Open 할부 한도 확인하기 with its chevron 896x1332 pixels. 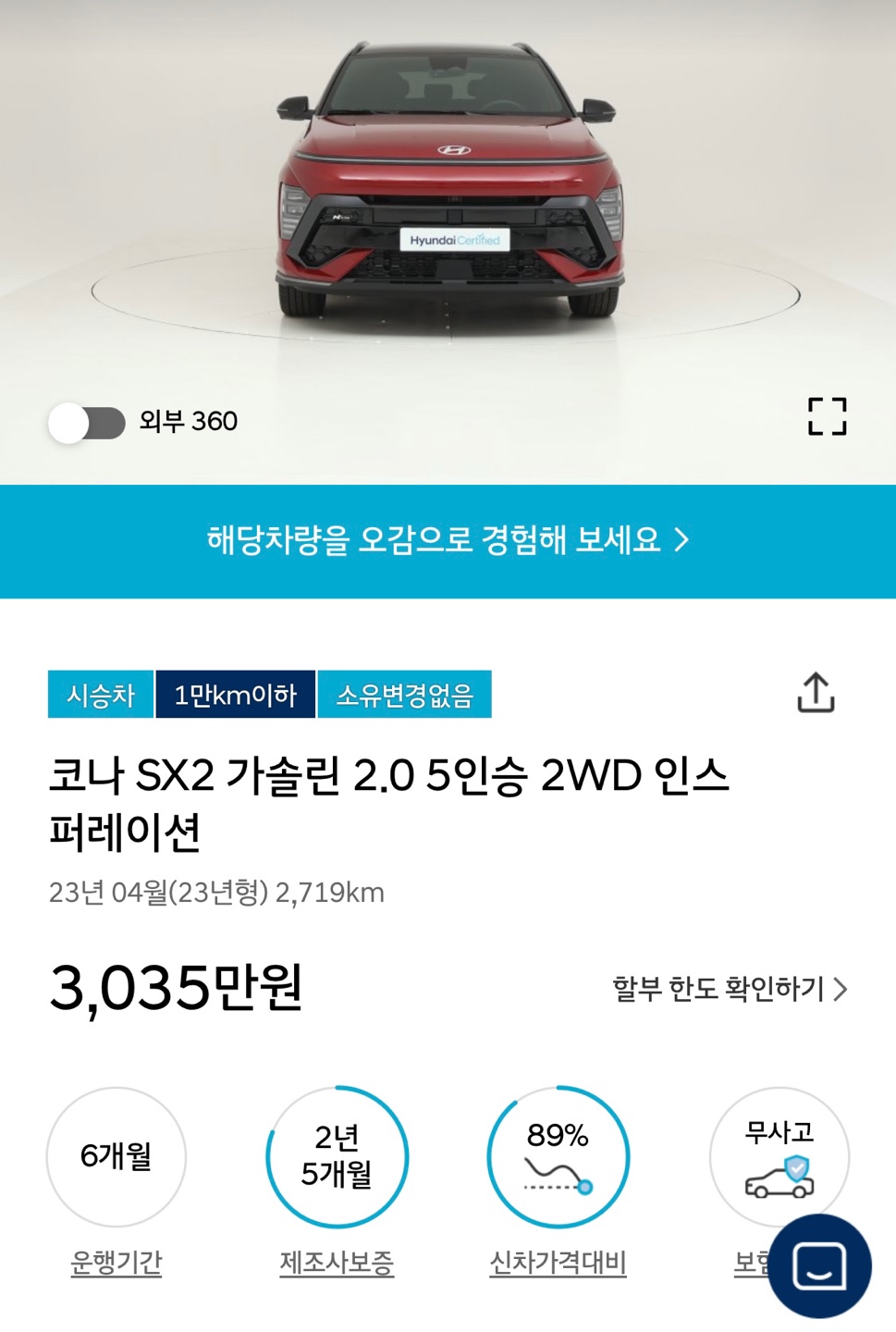pyautogui.click(x=730, y=989)
